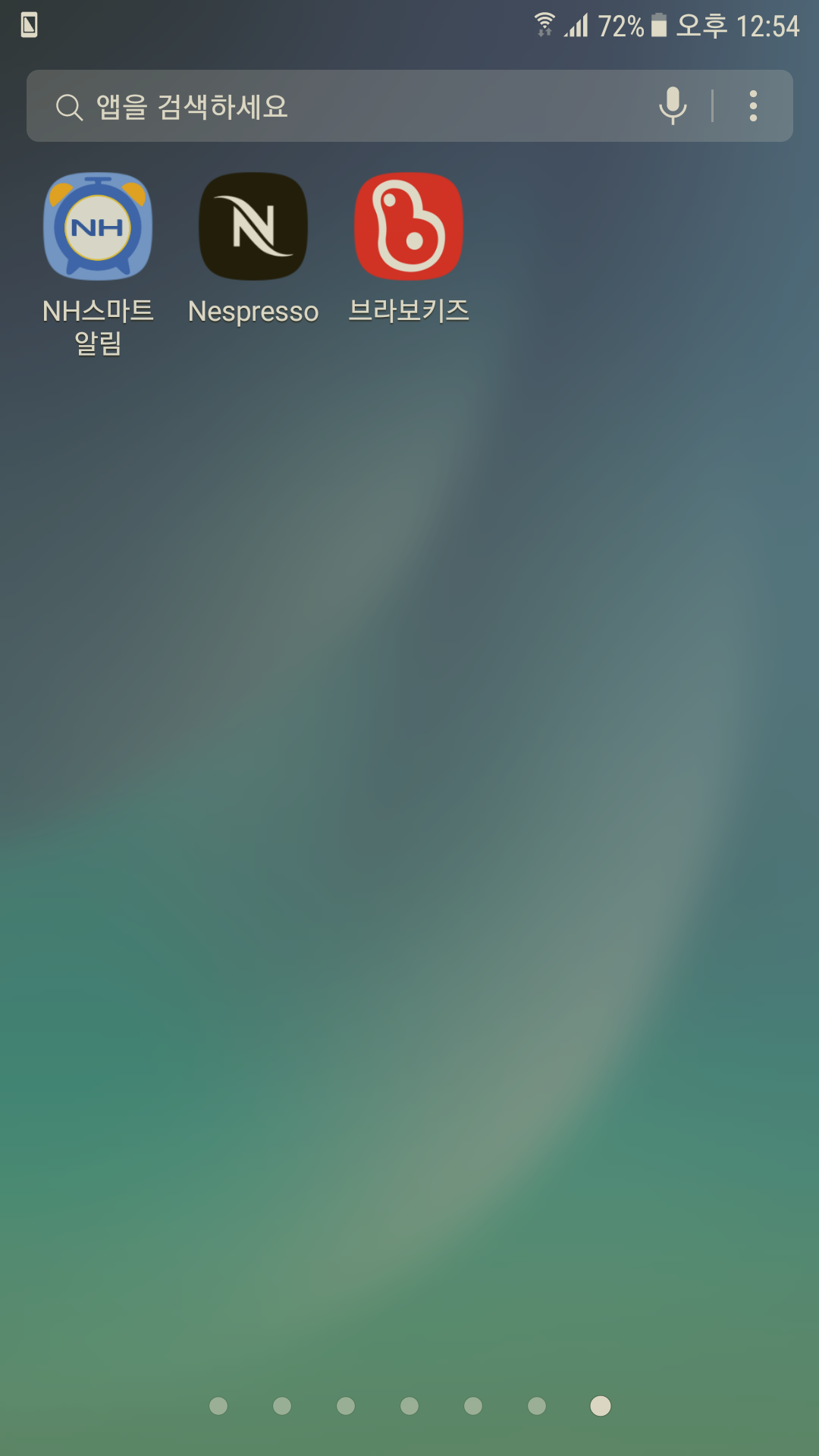Image resolution: width=819 pixels, height=1456 pixels.
Task: Tap the app search field
Action: click(341, 106)
